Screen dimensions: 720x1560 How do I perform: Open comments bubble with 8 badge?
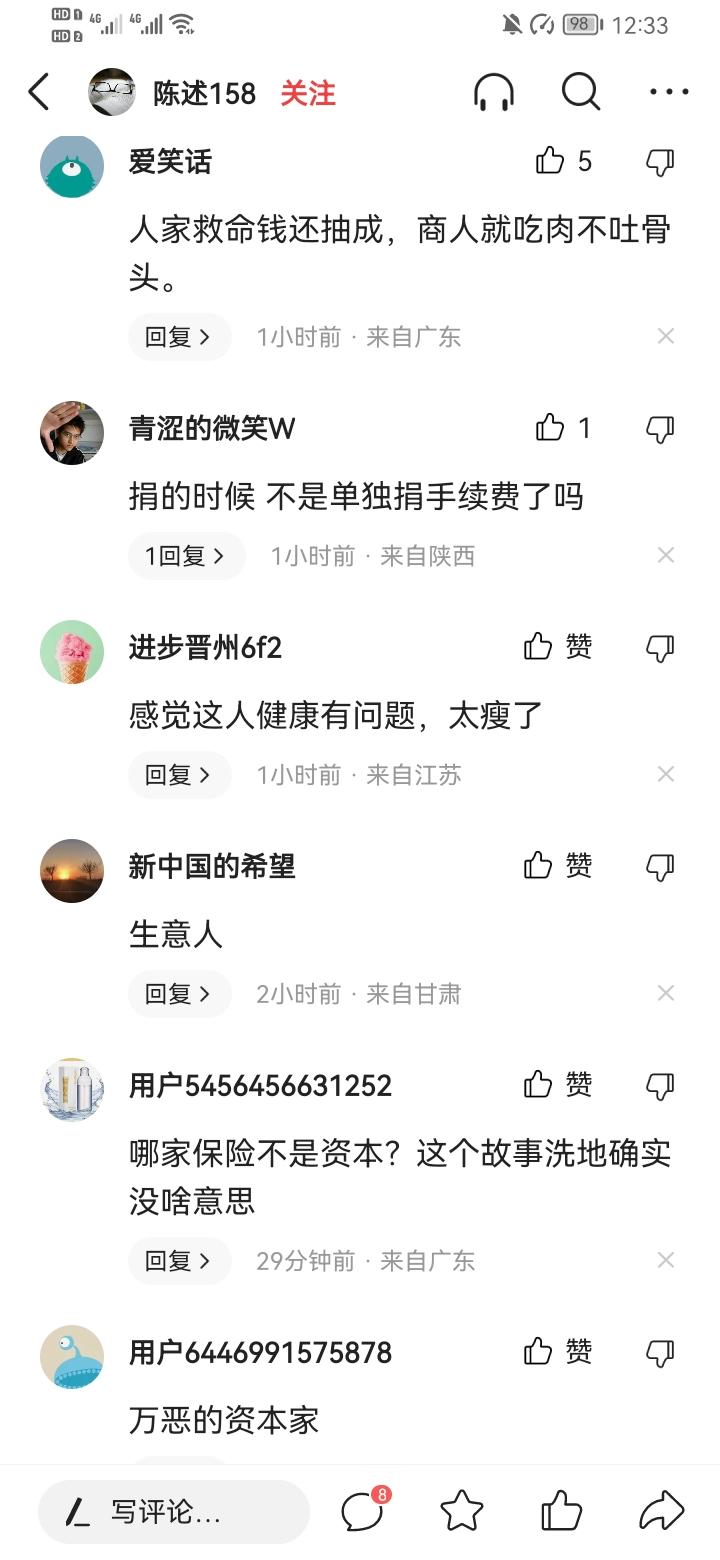click(x=363, y=1511)
